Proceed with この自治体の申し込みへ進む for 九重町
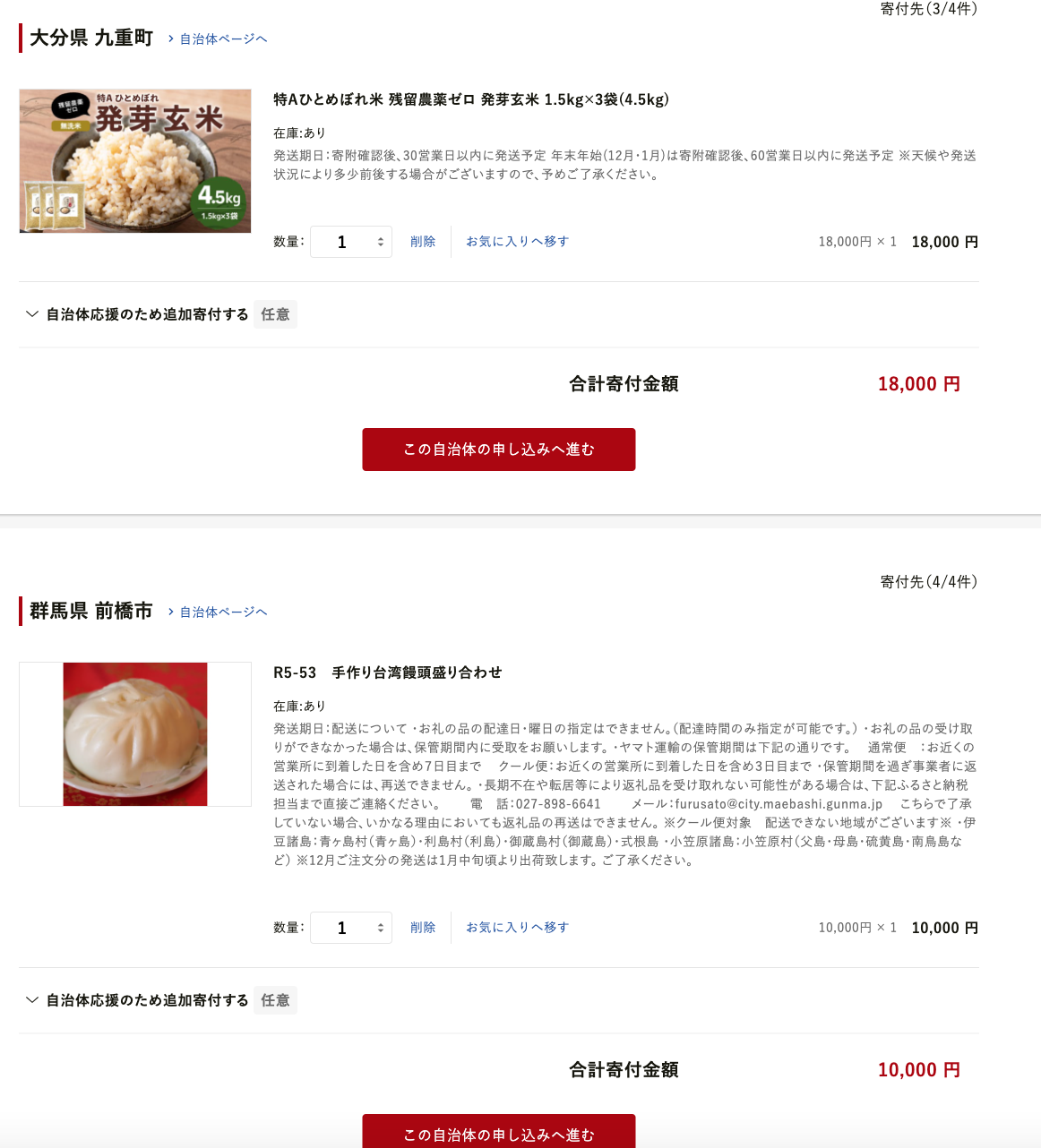 499,450
